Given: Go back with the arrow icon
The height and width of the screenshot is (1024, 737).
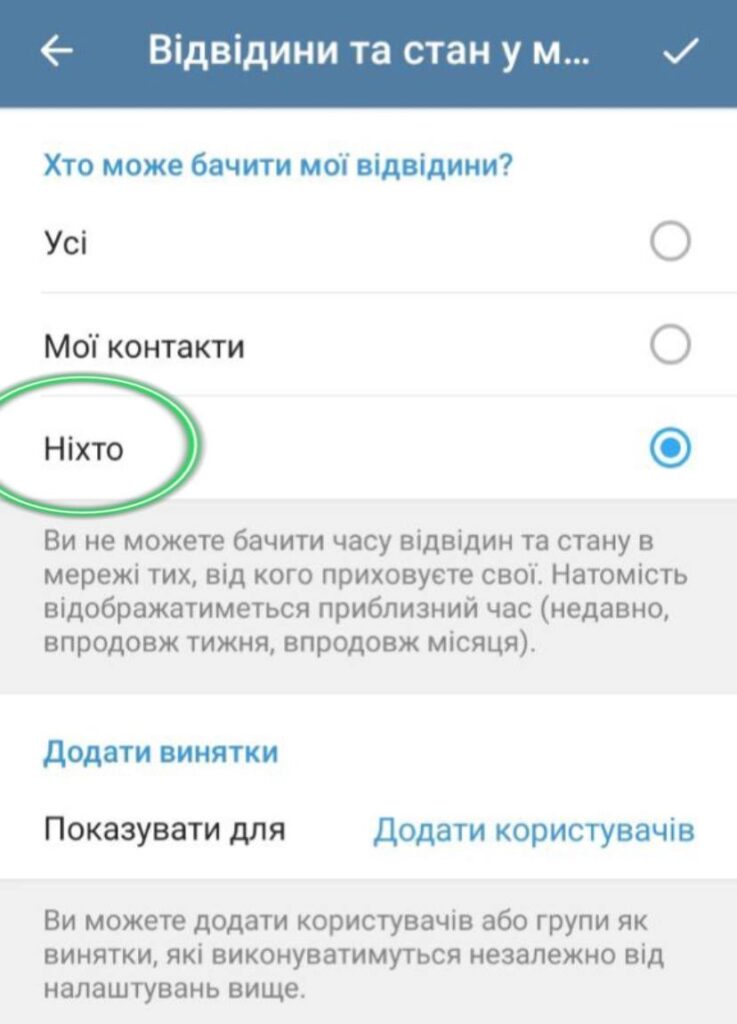Looking at the screenshot, I should point(57,53).
